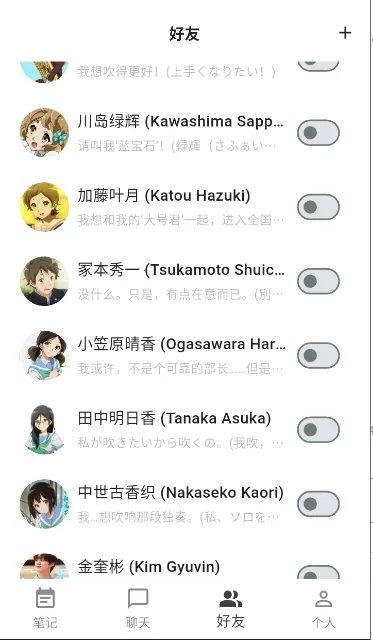Switch to the 聊天 chat tab
Screen dimensions: 373x640
click(x=138, y=608)
